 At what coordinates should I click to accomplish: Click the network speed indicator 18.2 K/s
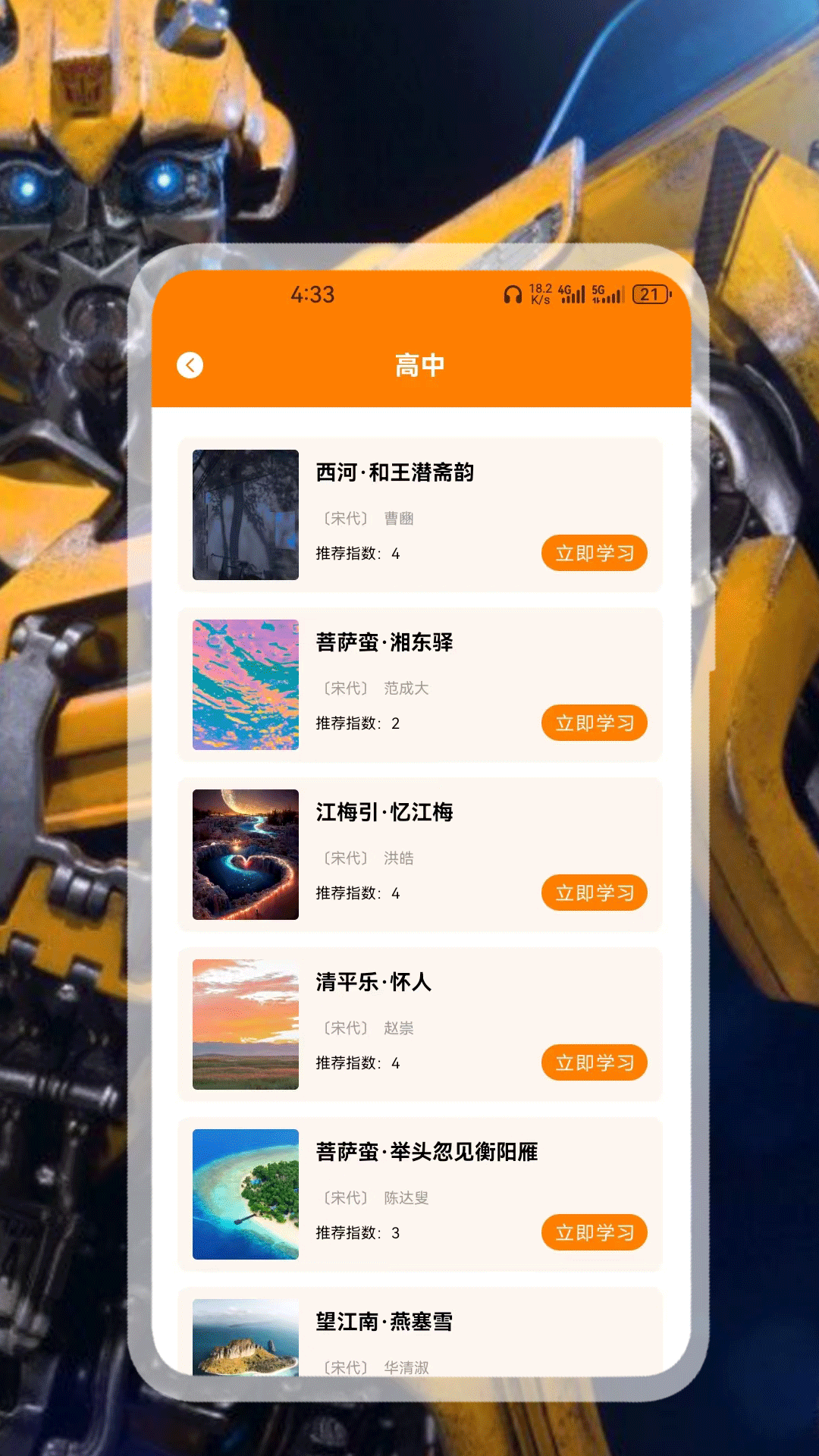pos(540,293)
